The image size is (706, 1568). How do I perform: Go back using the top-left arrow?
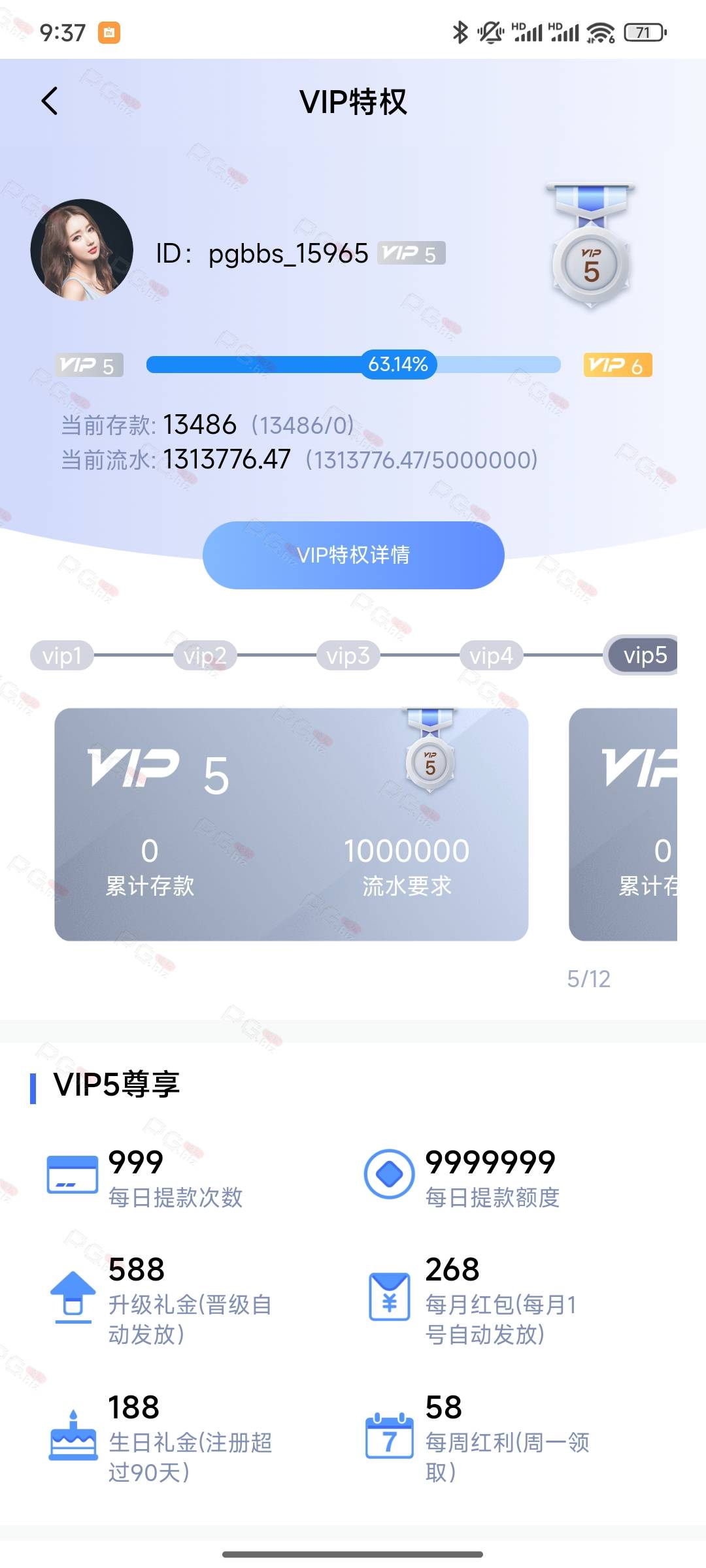click(x=50, y=101)
